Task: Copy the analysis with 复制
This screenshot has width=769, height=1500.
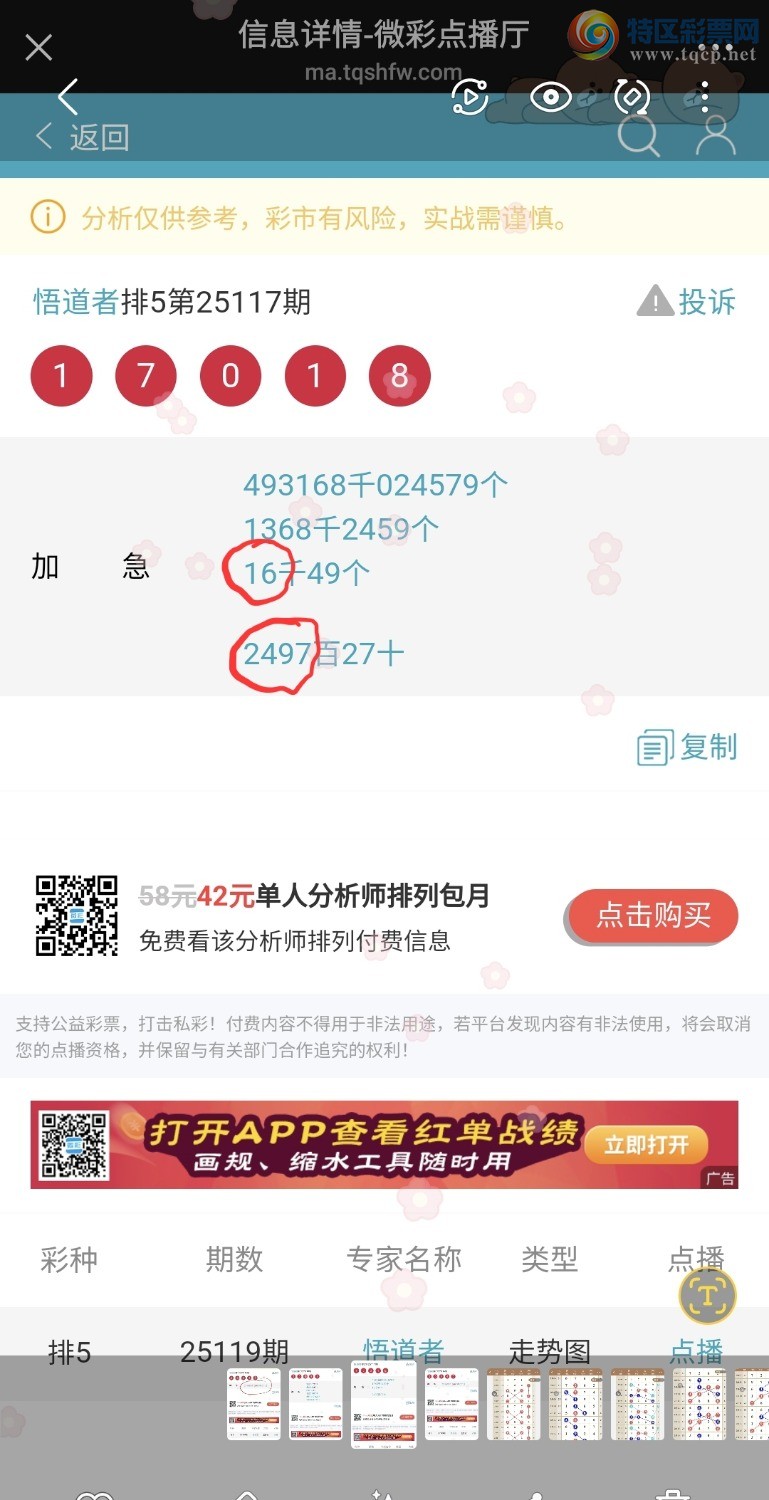Action: click(x=688, y=747)
